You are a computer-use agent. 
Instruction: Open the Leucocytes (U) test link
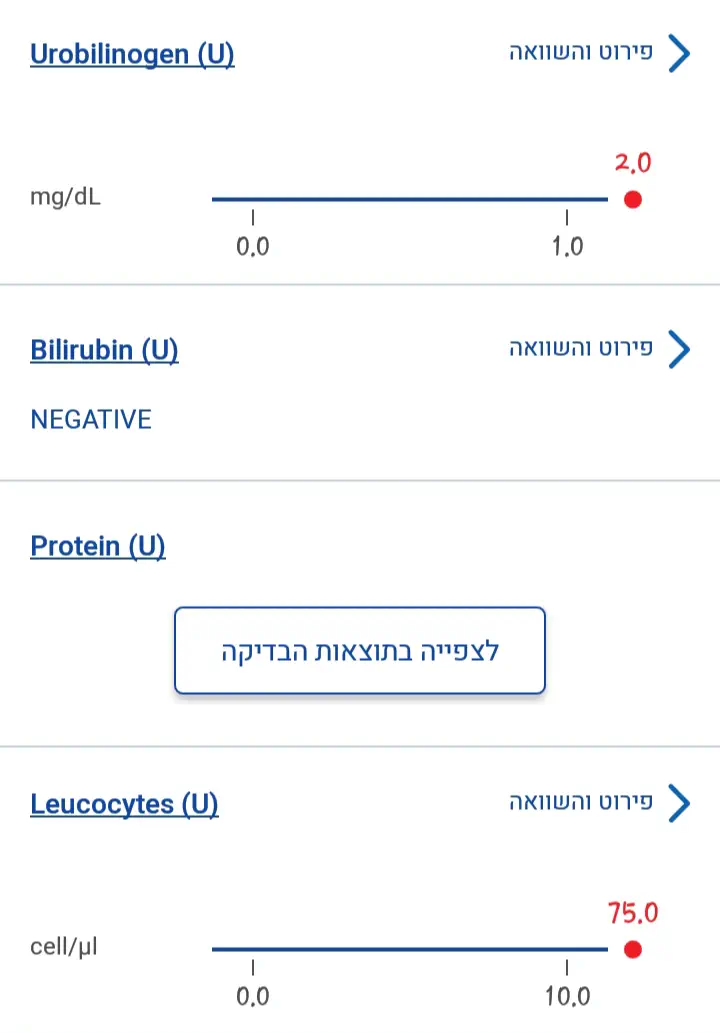click(x=124, y=804)
